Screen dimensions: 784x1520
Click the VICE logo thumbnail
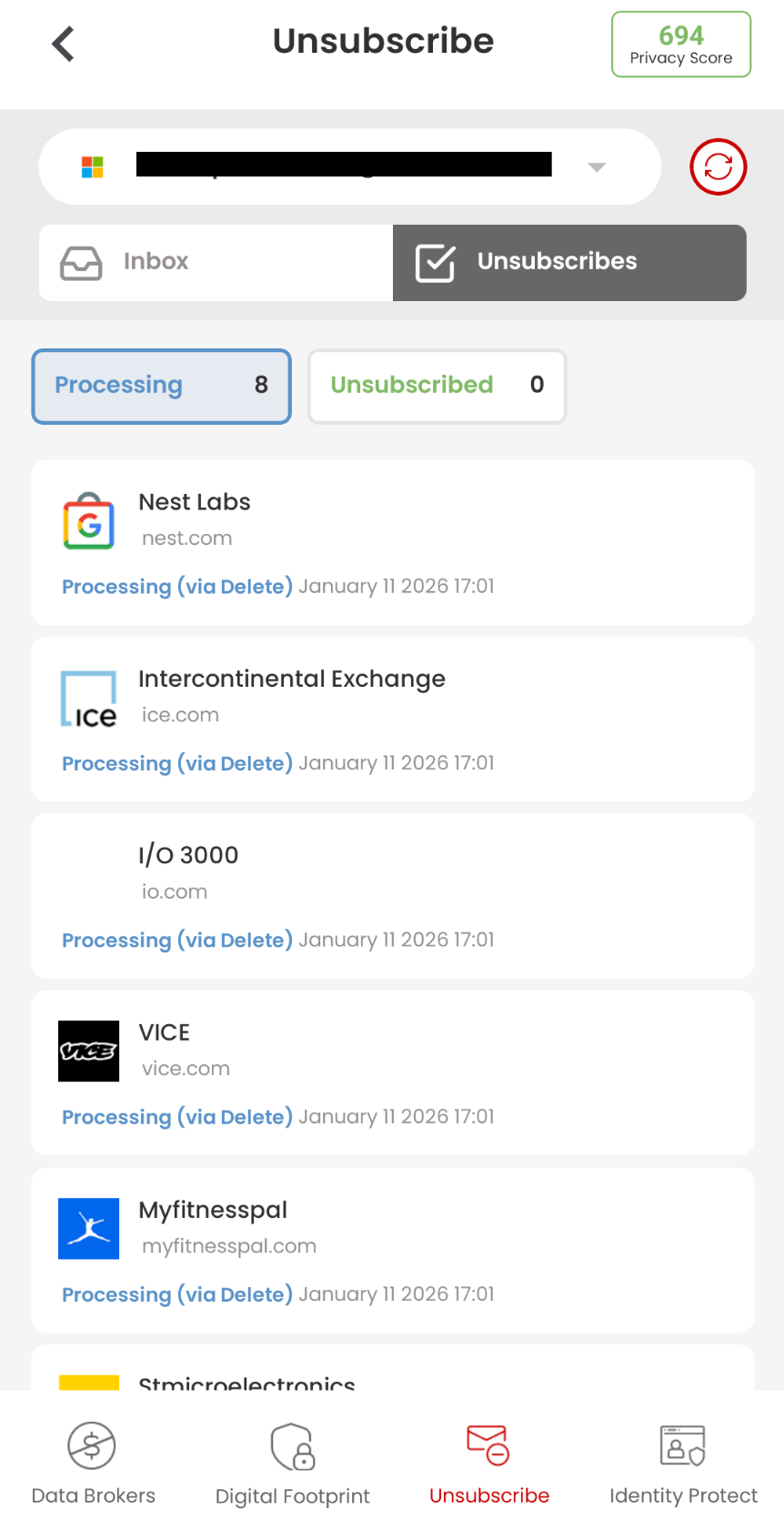click(x=88, y=1052)
